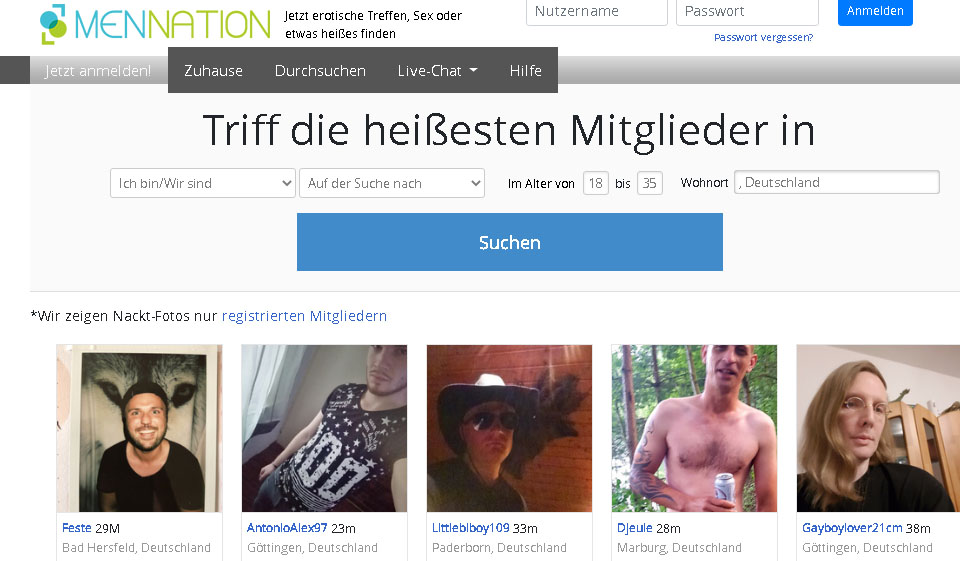Tap the Anmelden button
Viewport: 960px width, 561px height.
pos(875,12)
